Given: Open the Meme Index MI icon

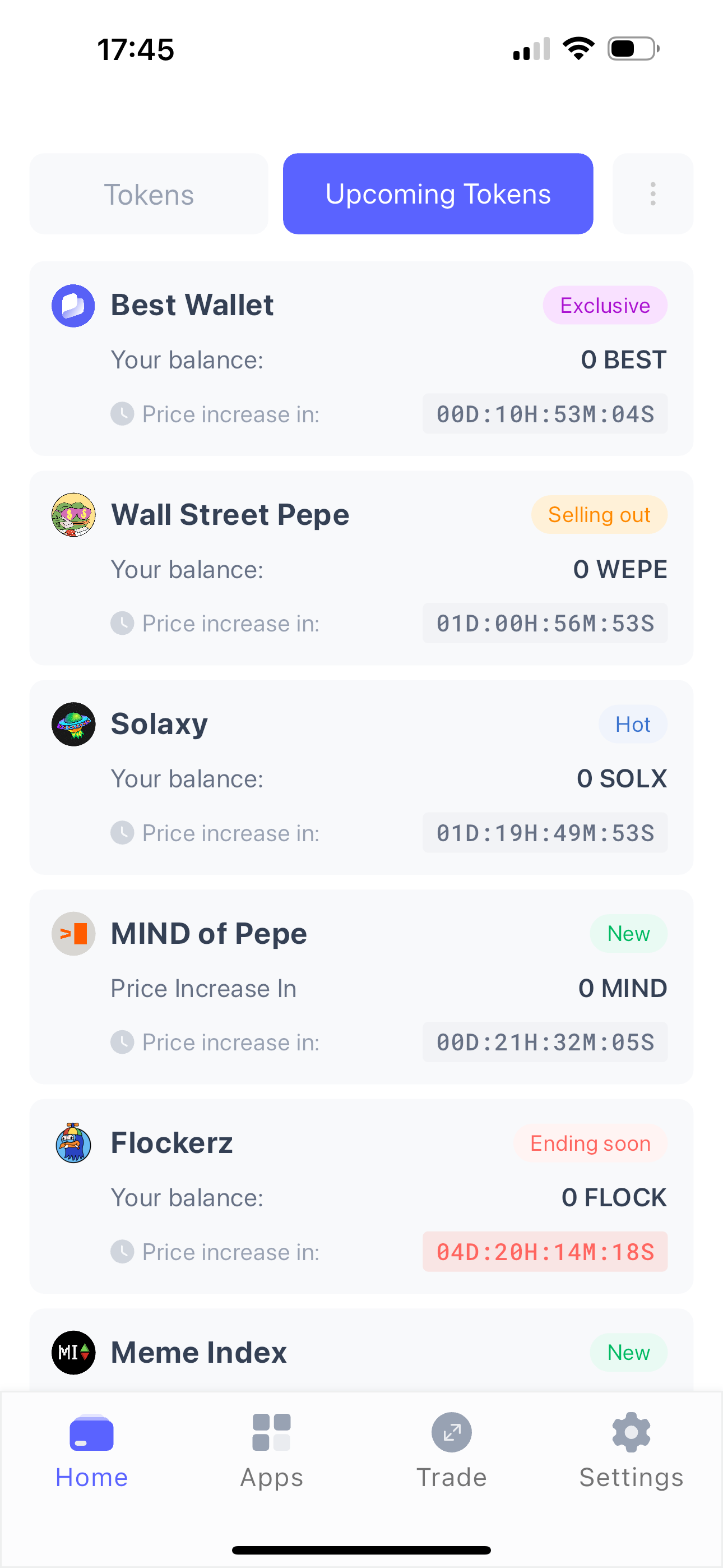Looking at the screenshot, I should [73, 1353].
